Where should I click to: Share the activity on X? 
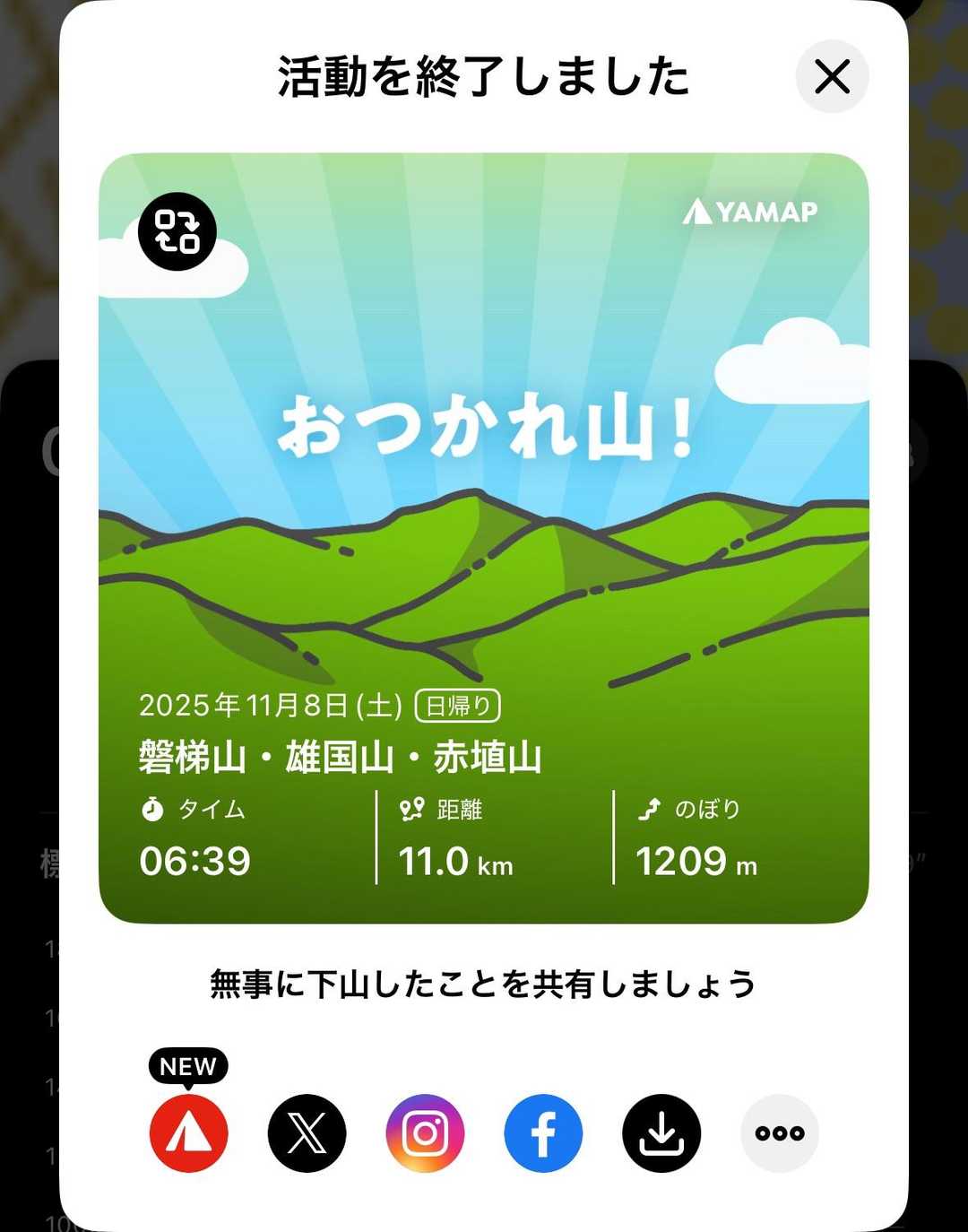307,1132
